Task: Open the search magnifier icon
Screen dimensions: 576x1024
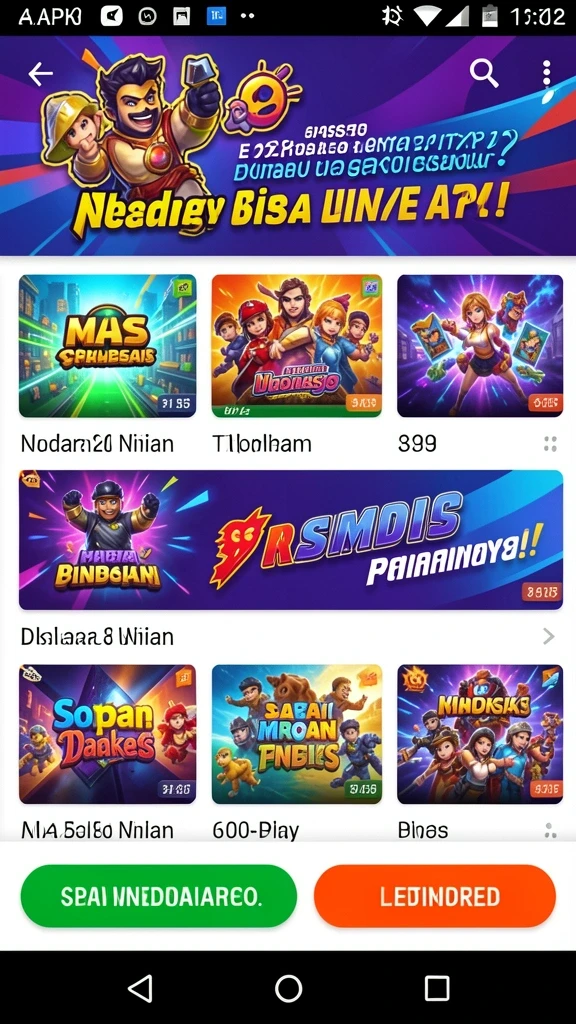Action: coord(484,73)
